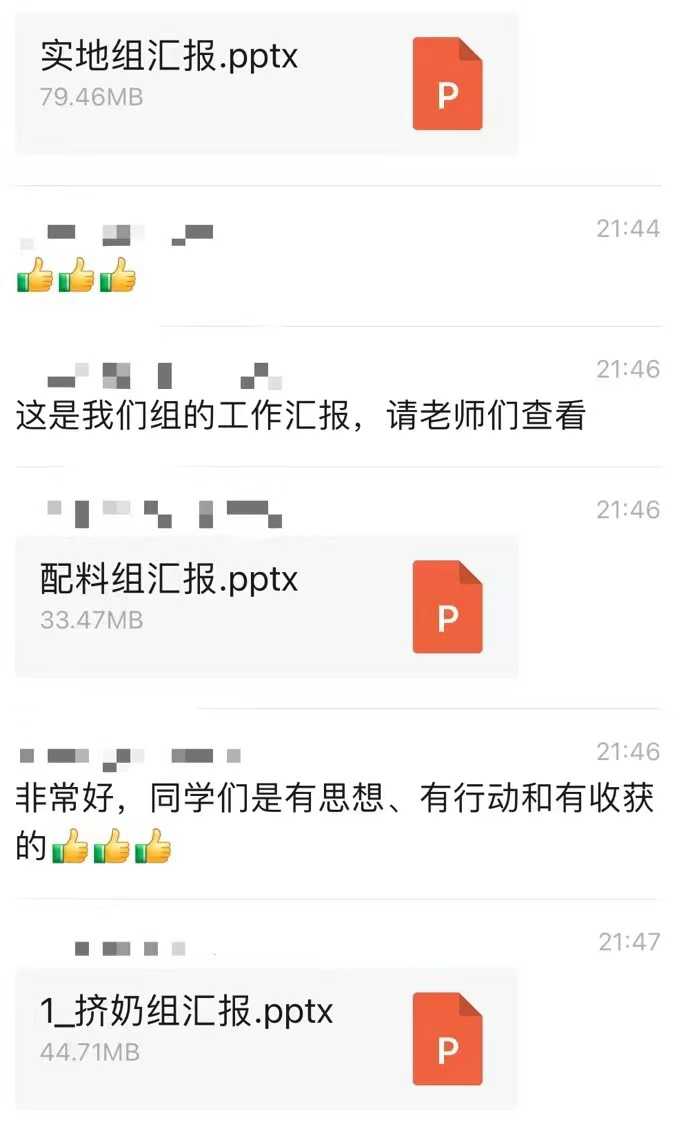
Task: Open the 1_挤奶组汇报.pptx file
Action: coord(266,1039)
